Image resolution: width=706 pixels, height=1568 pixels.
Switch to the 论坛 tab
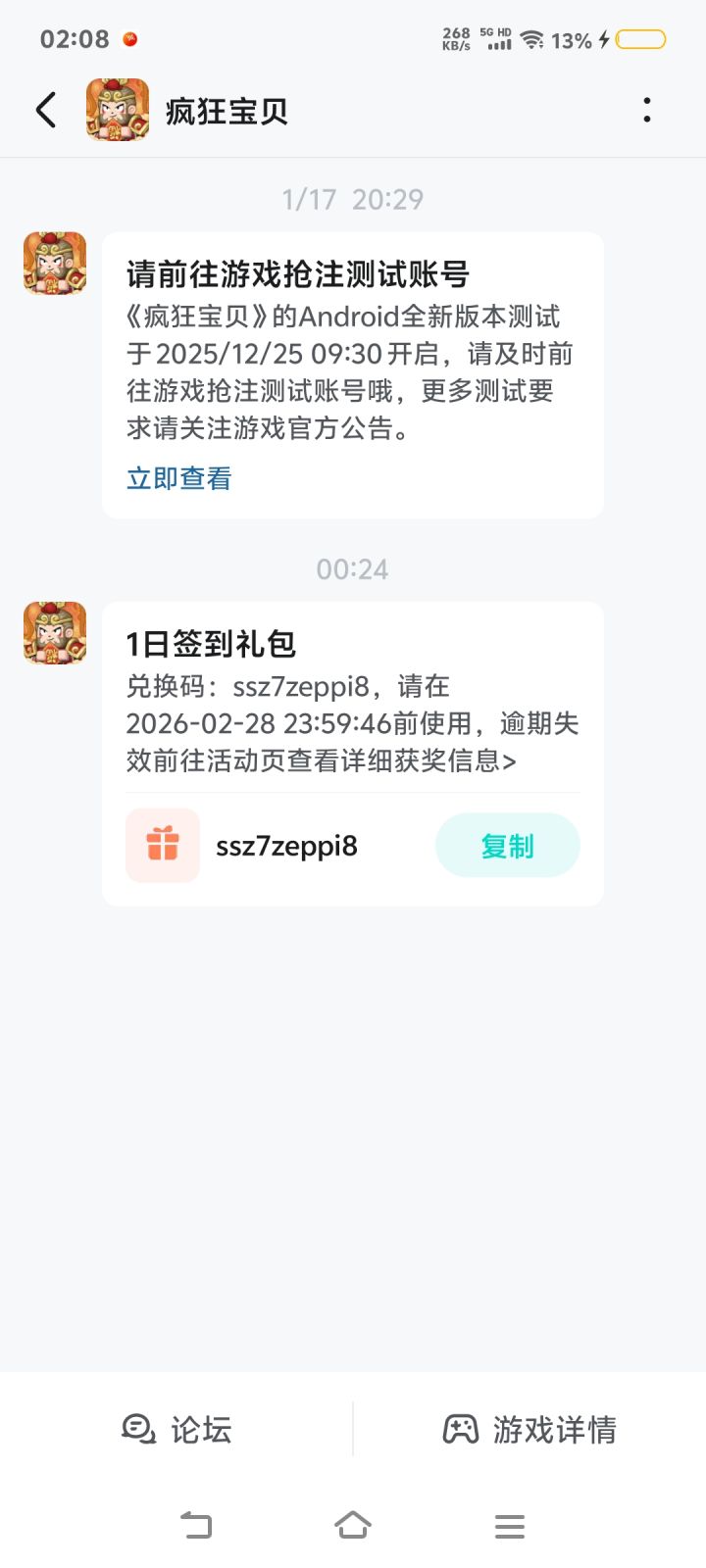click(x=176, y=1430)
